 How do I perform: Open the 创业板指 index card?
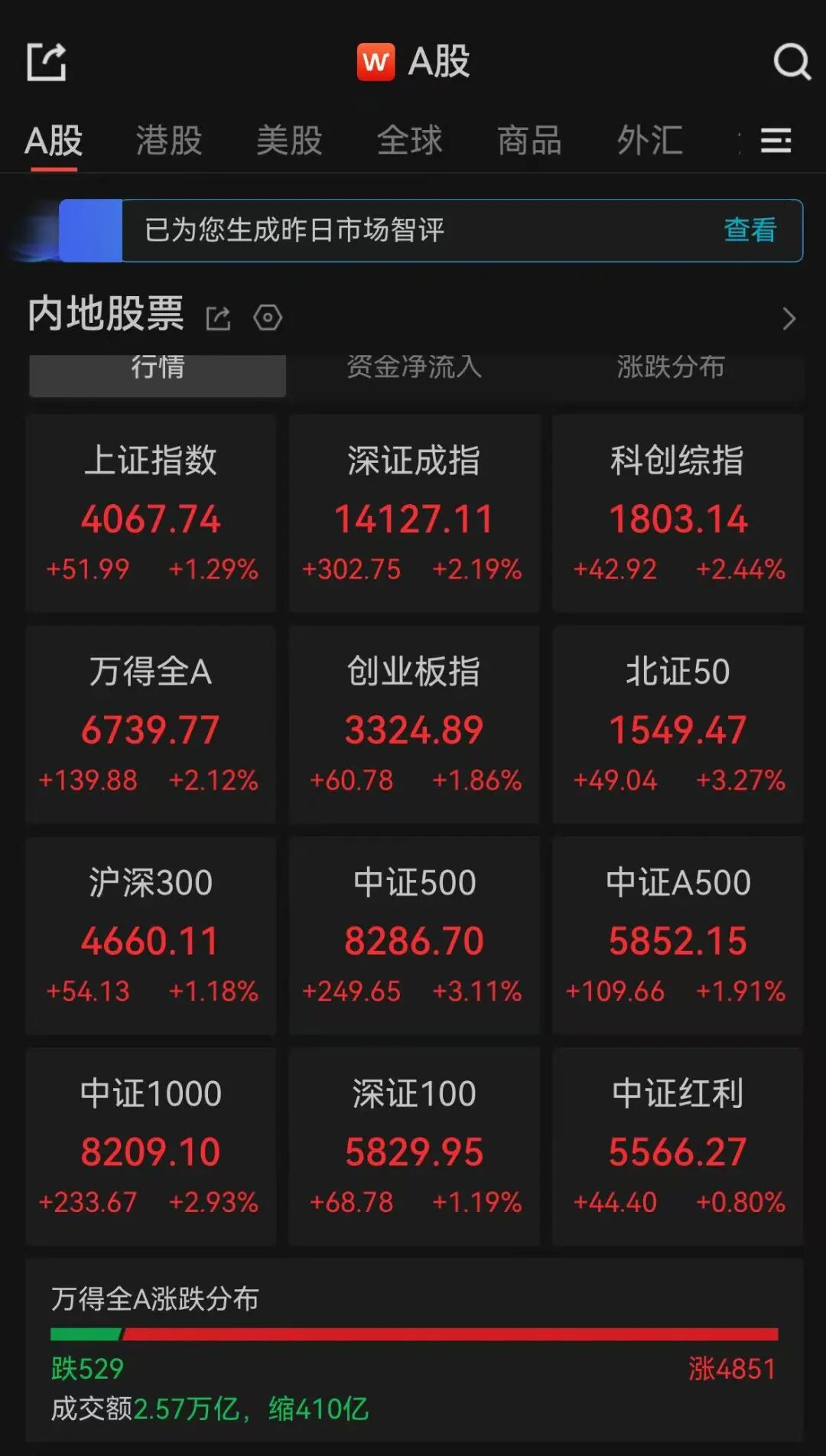pyautogui.click(x=414, y=724)
